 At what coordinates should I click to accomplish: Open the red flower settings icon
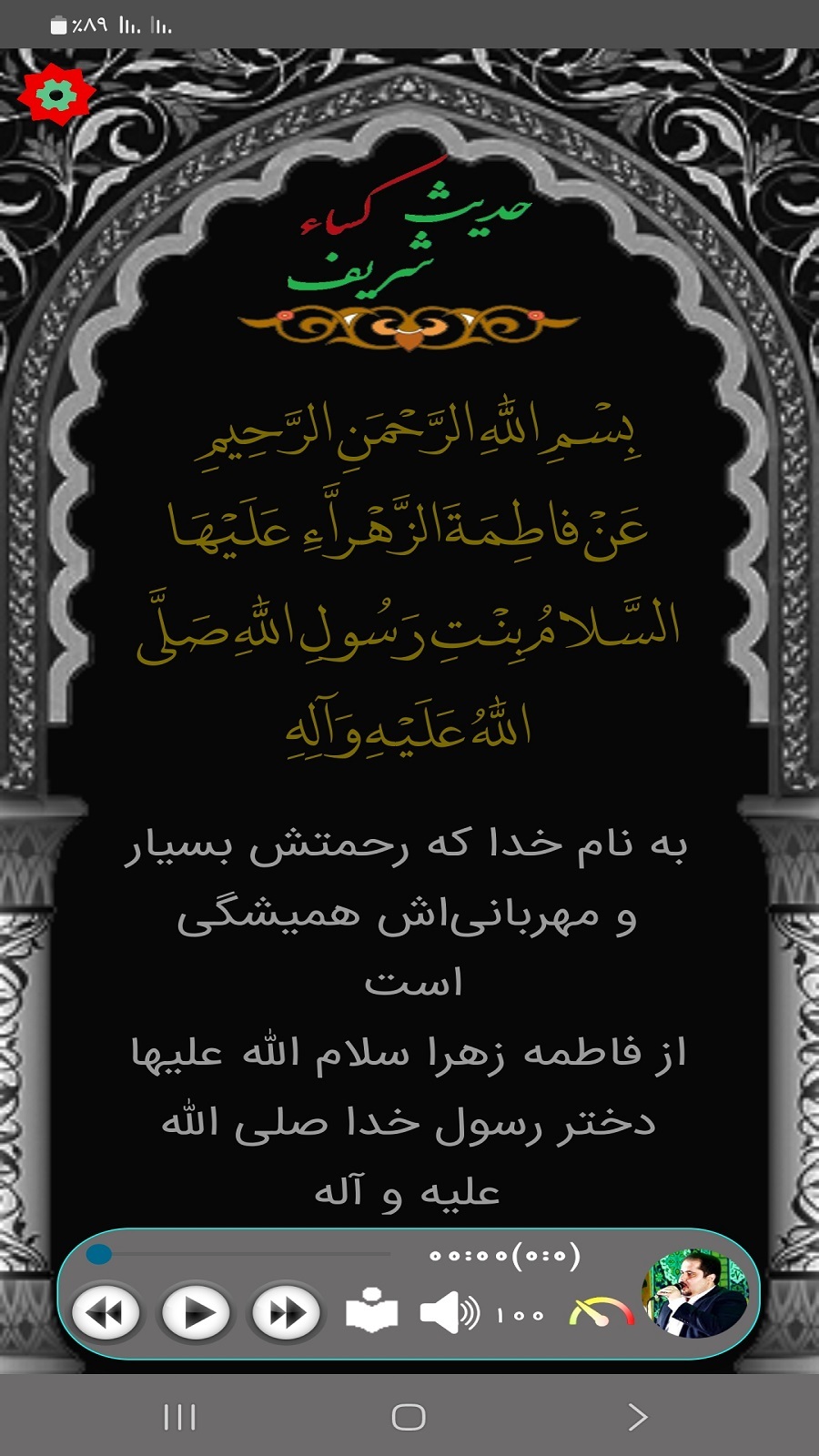click(x=56, y=95)
